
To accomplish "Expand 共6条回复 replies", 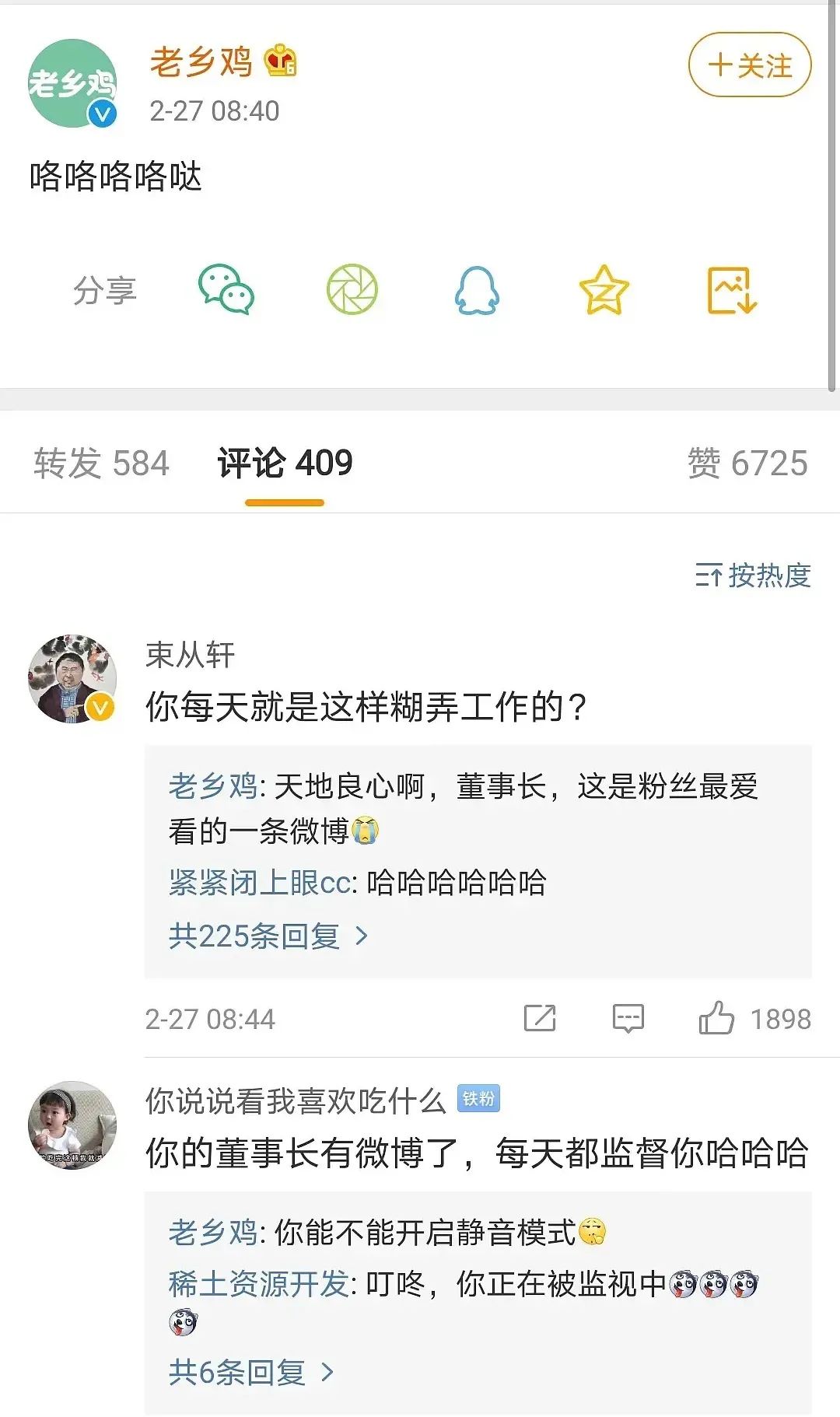I will point(250,1372).
